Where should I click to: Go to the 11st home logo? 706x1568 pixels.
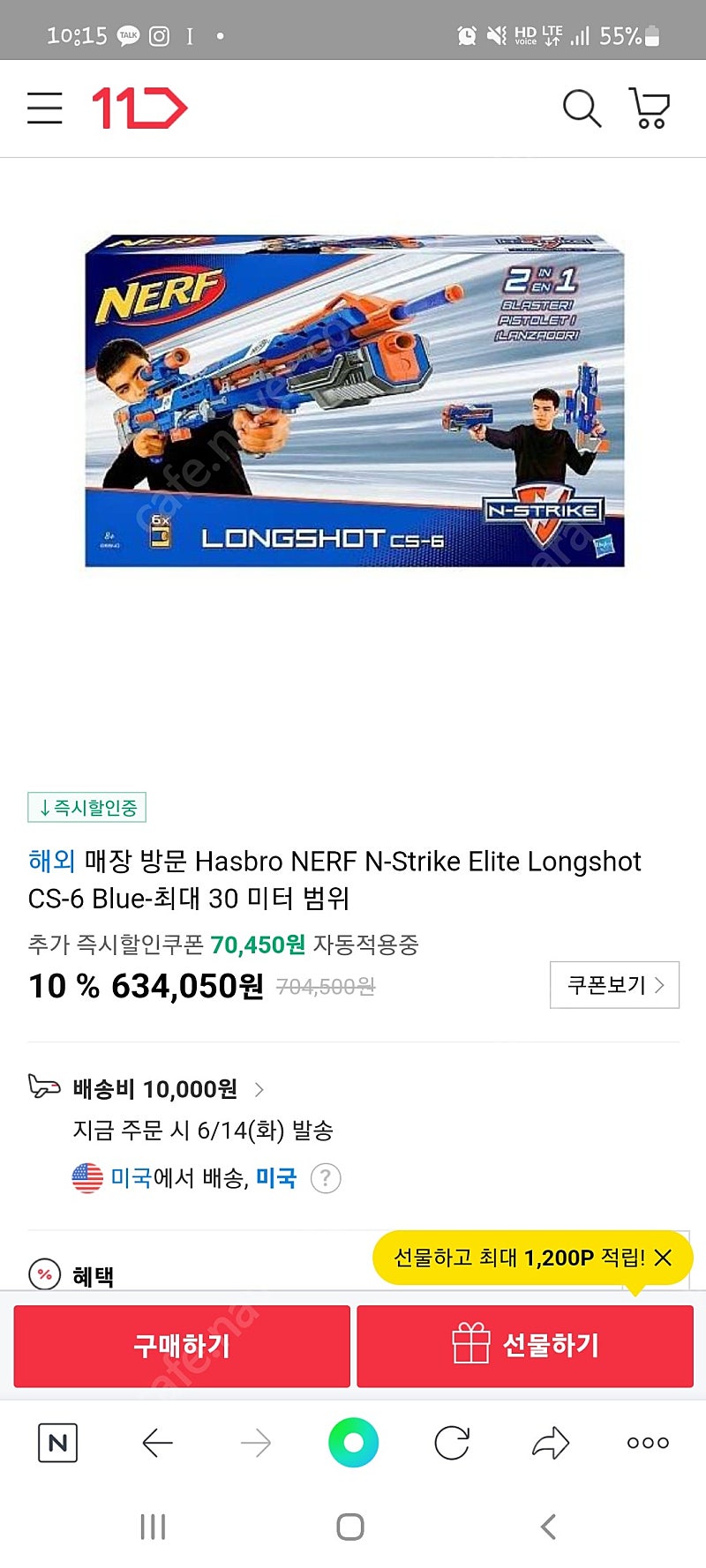click(x=139, y=108)
